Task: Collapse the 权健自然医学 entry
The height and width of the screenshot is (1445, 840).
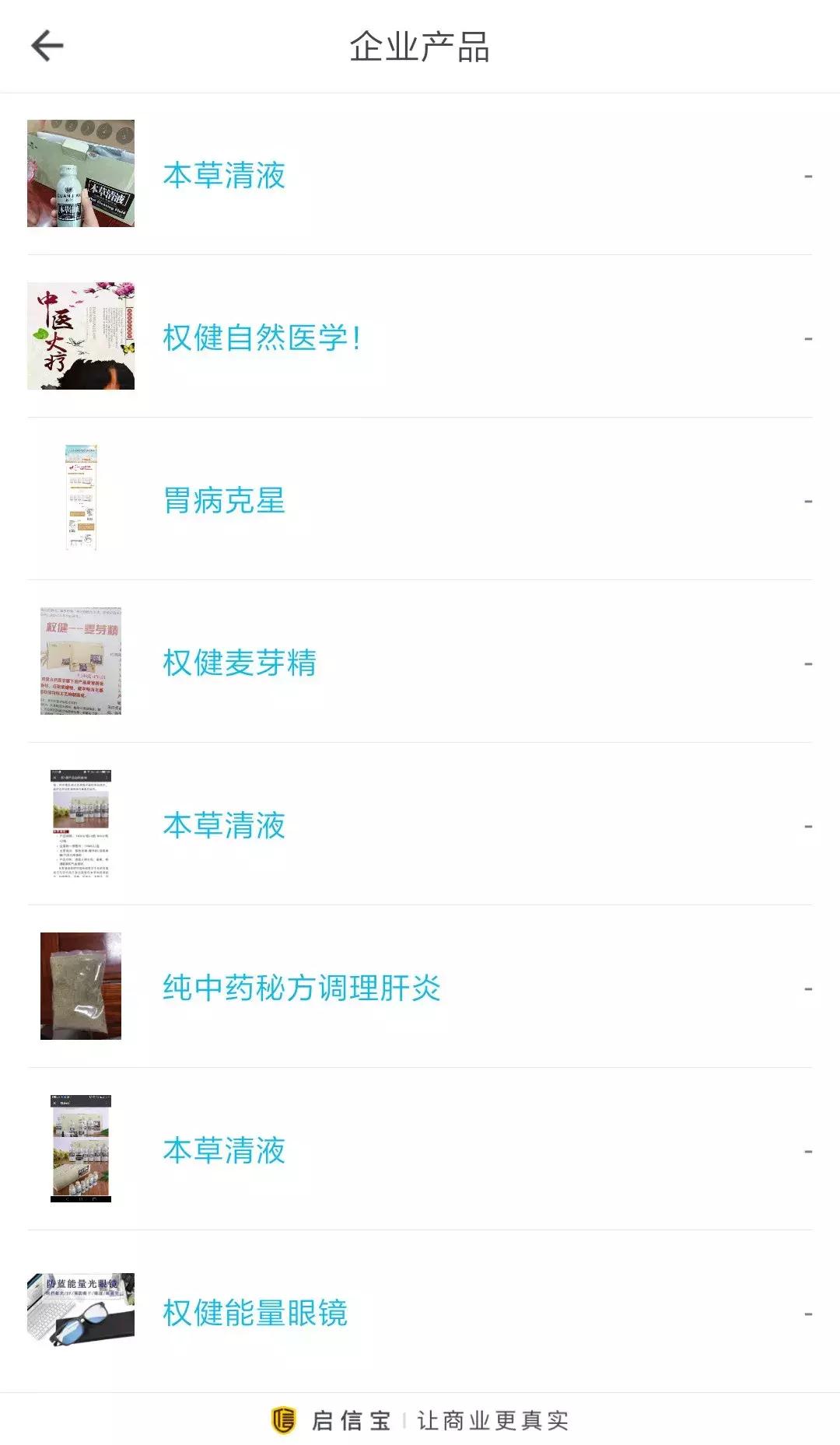Action: [809, 338]
